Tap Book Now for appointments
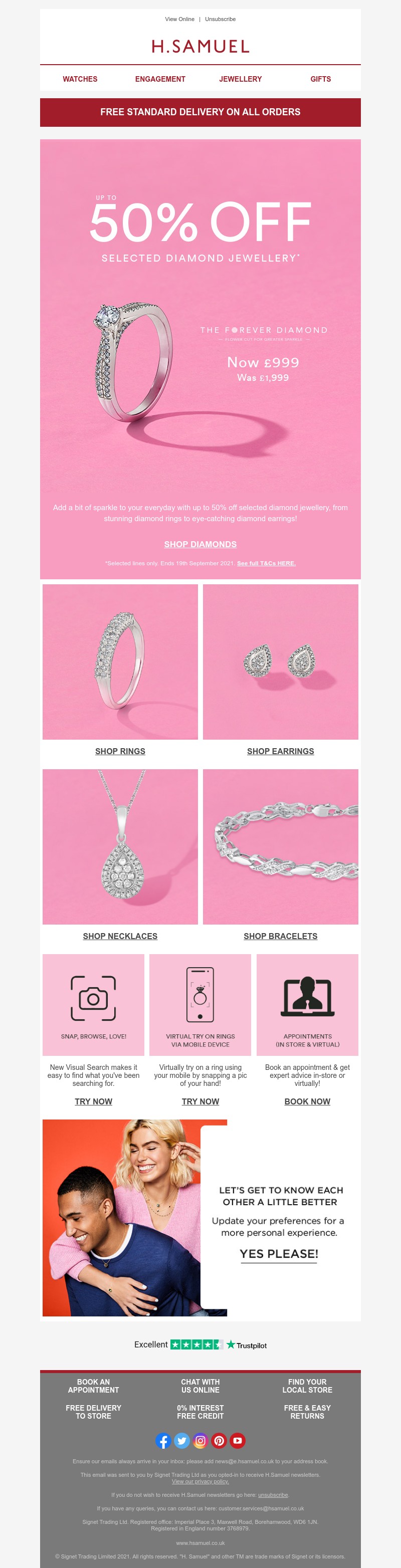 [307, 1101]
